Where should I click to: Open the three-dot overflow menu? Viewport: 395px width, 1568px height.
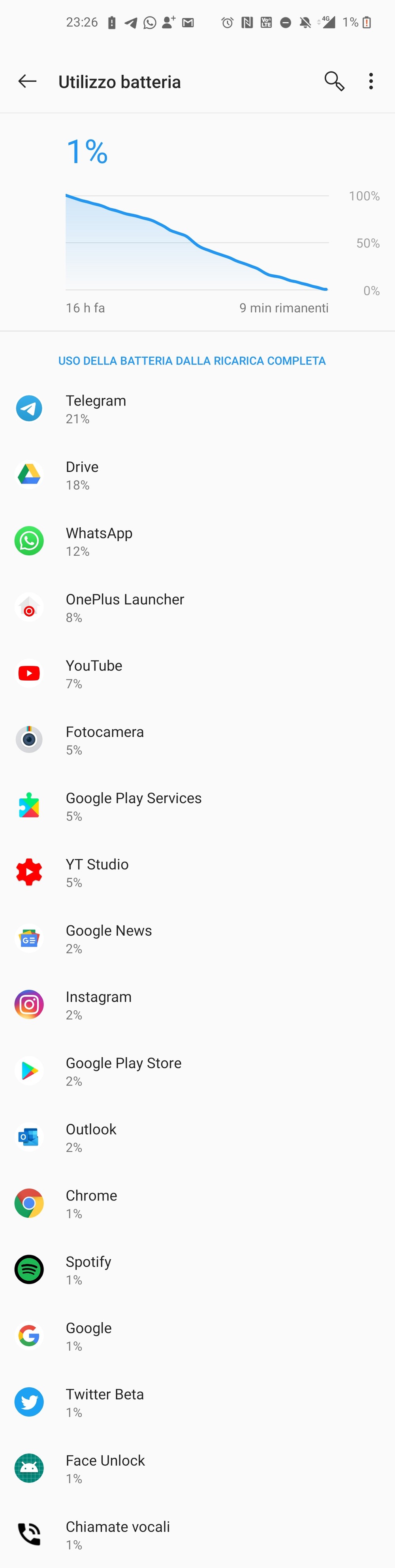point(371,81)
